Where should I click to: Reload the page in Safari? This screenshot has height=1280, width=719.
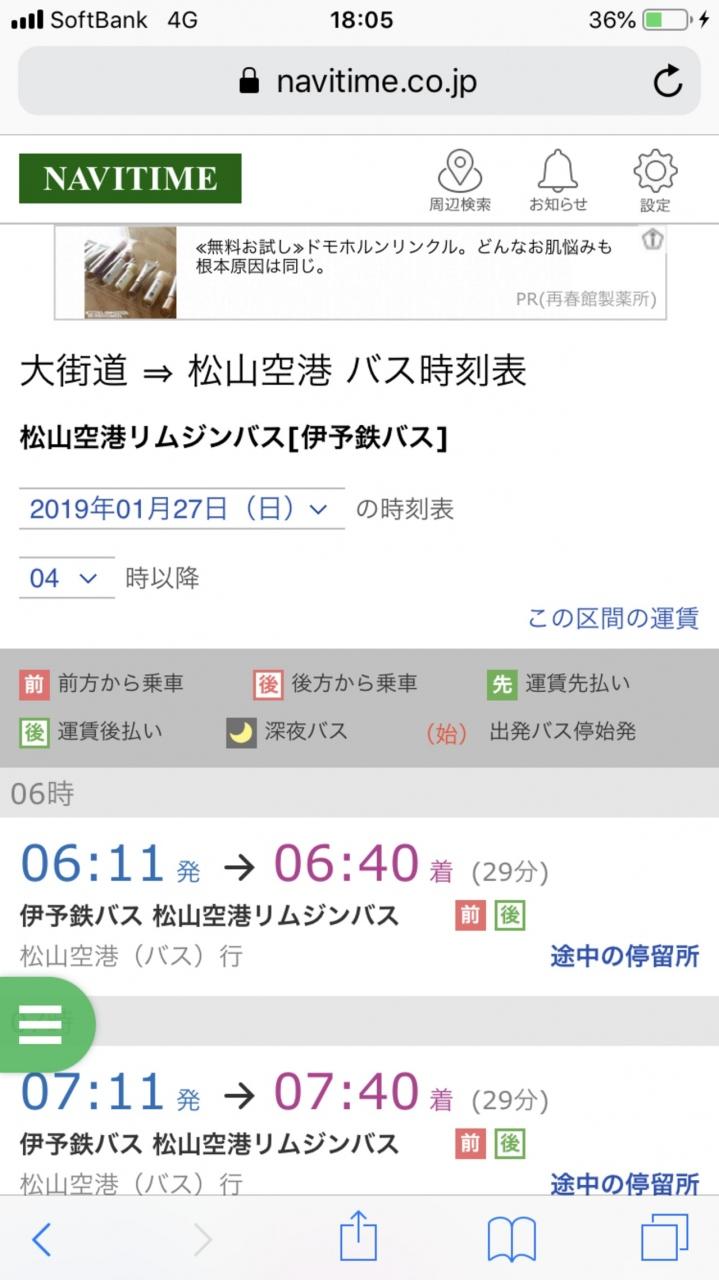point(667,82)
